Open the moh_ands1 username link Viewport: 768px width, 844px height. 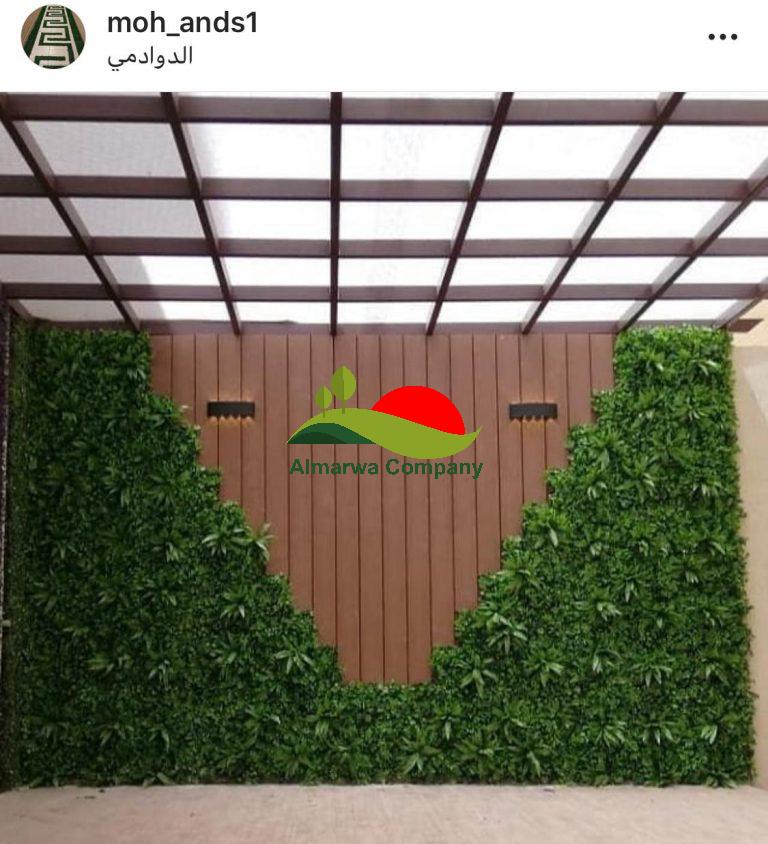tap(182, 23)
